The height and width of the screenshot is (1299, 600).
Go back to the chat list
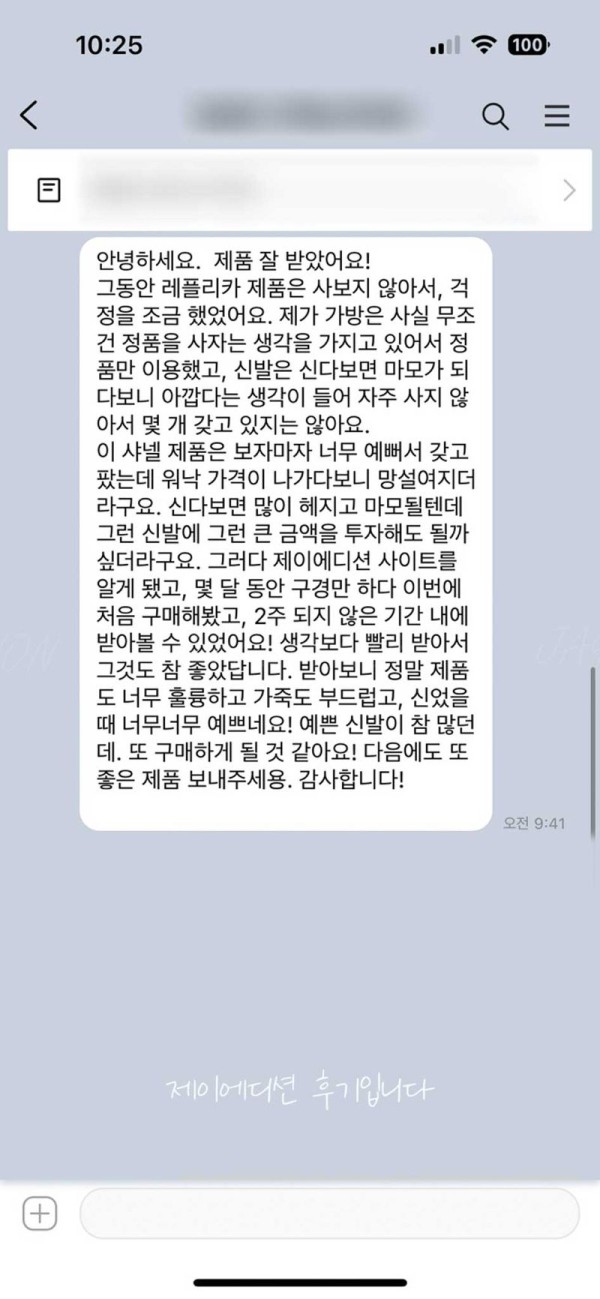pyautogui.click(x=29, y=116)
